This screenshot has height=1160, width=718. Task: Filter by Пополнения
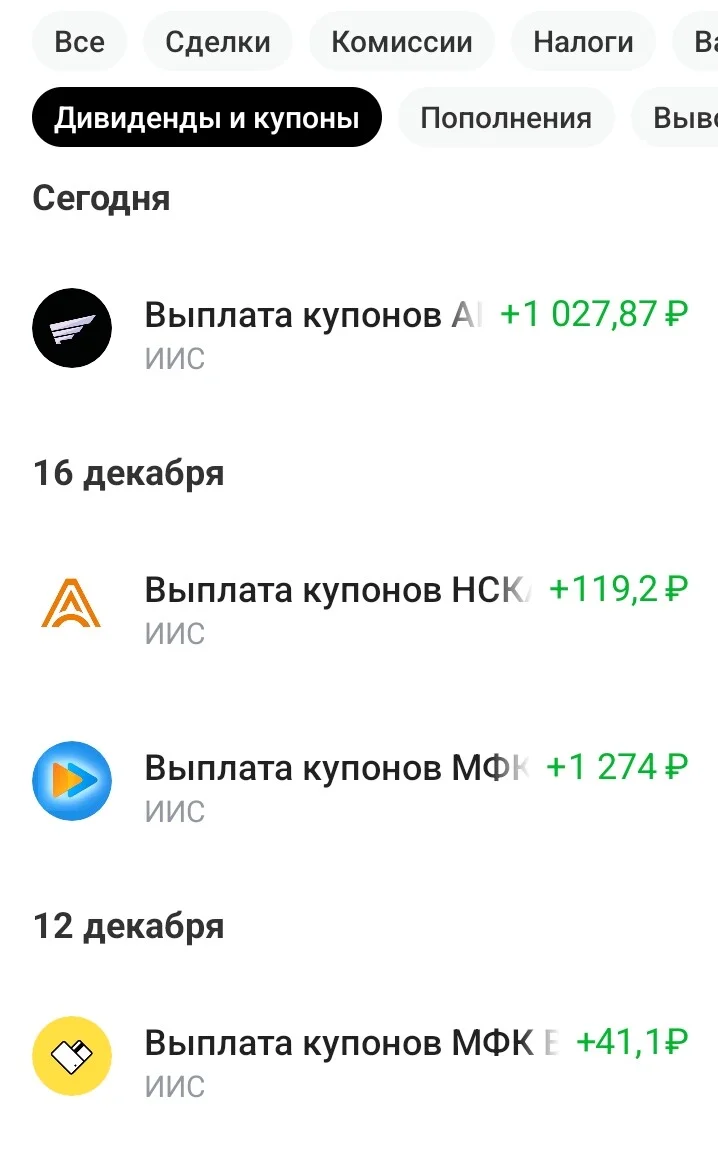pos(506,118)
